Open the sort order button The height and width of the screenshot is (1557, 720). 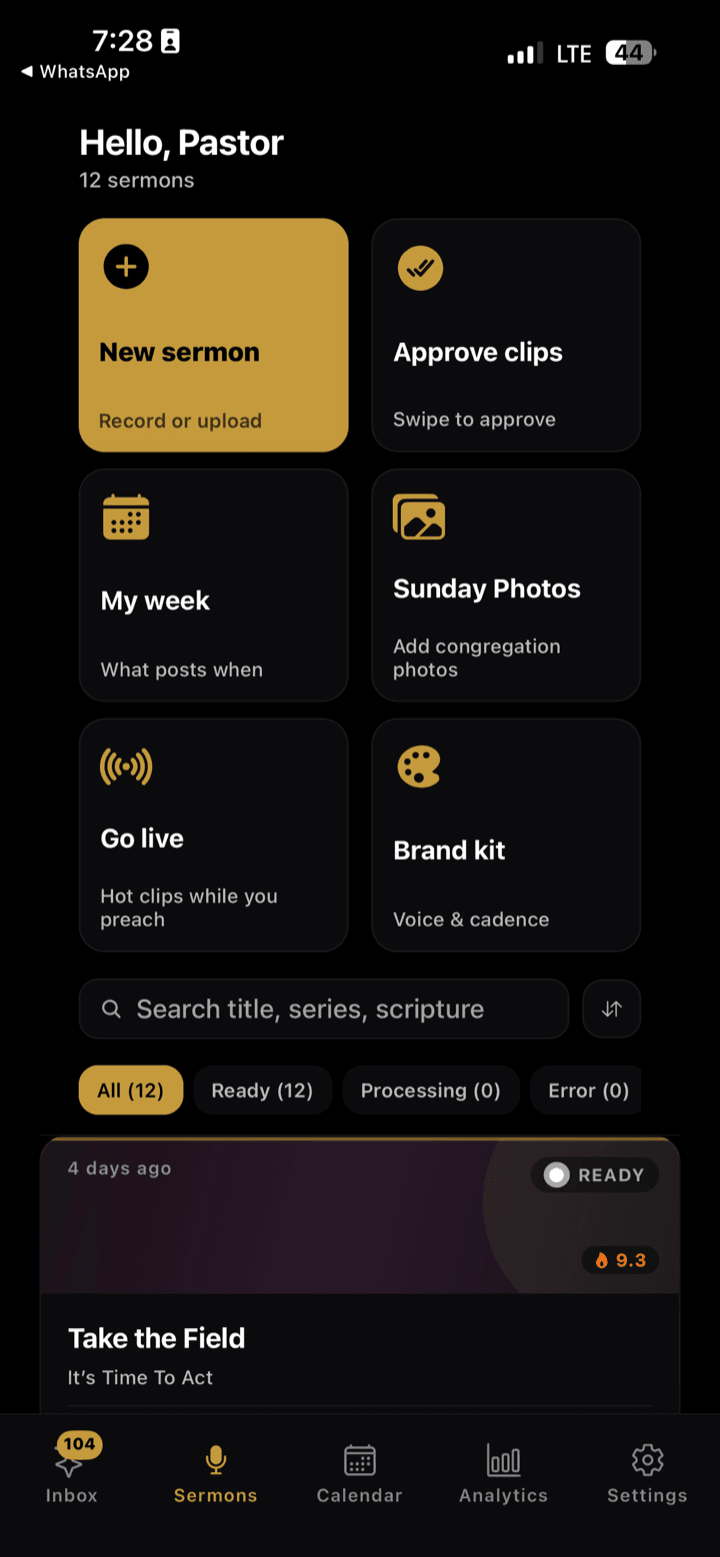coord(612,1009)
